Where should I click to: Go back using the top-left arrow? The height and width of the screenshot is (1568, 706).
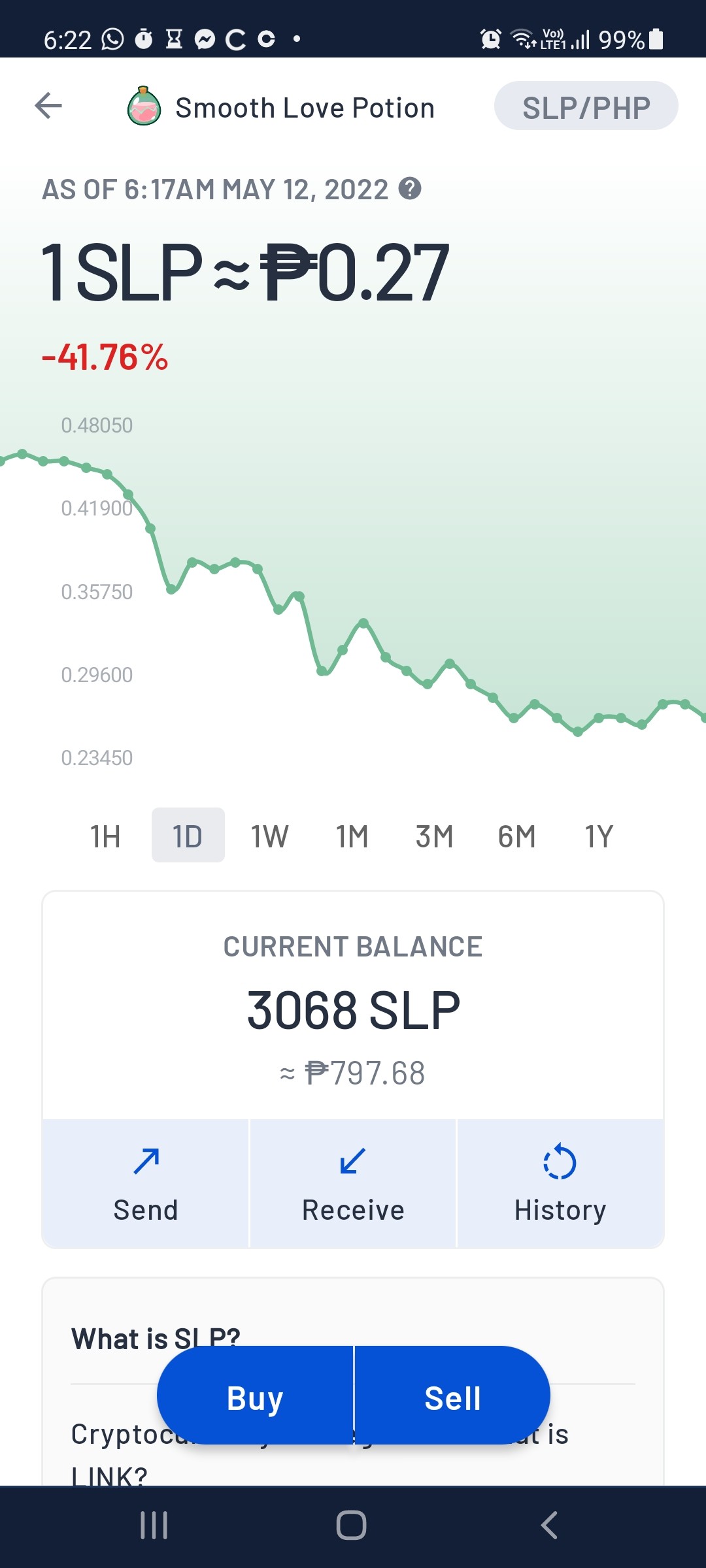point(48,106)
